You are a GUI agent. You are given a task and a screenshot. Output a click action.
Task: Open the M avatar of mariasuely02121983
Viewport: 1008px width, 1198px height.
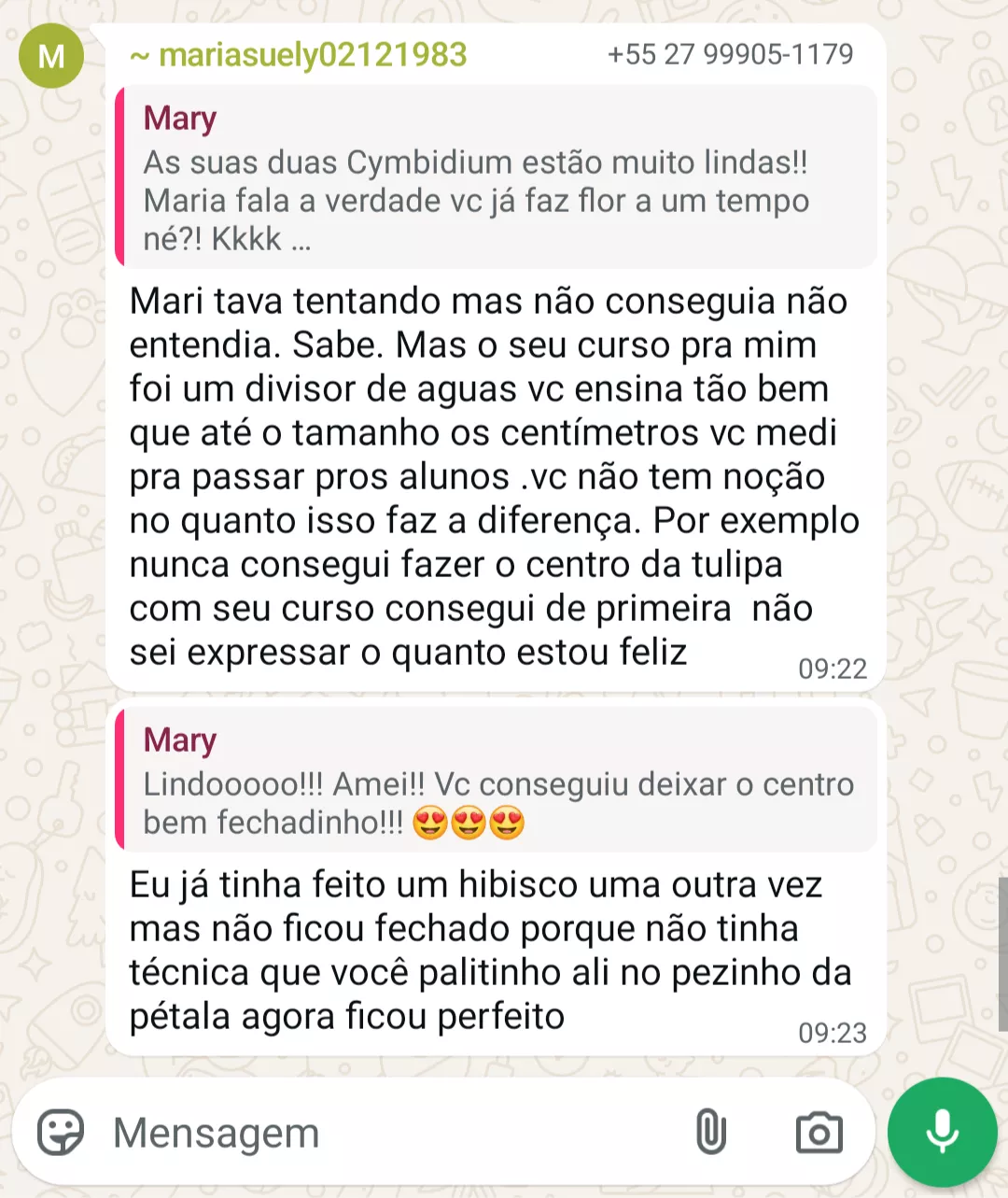coord(51,56)
